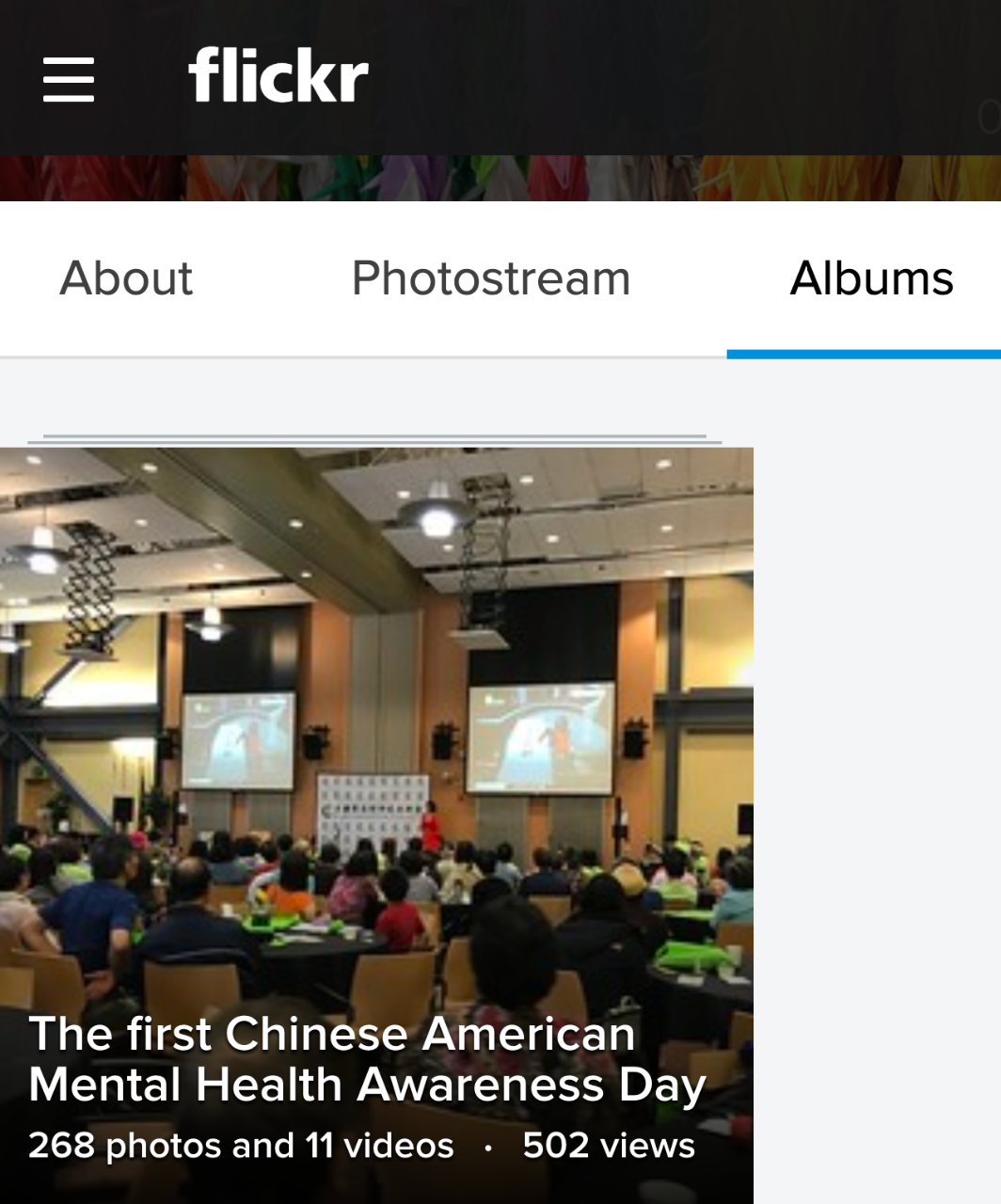This screenshot has height=1204, width=1001.
Task: Switch to the Photostream tab
Action: coord(490,278)
